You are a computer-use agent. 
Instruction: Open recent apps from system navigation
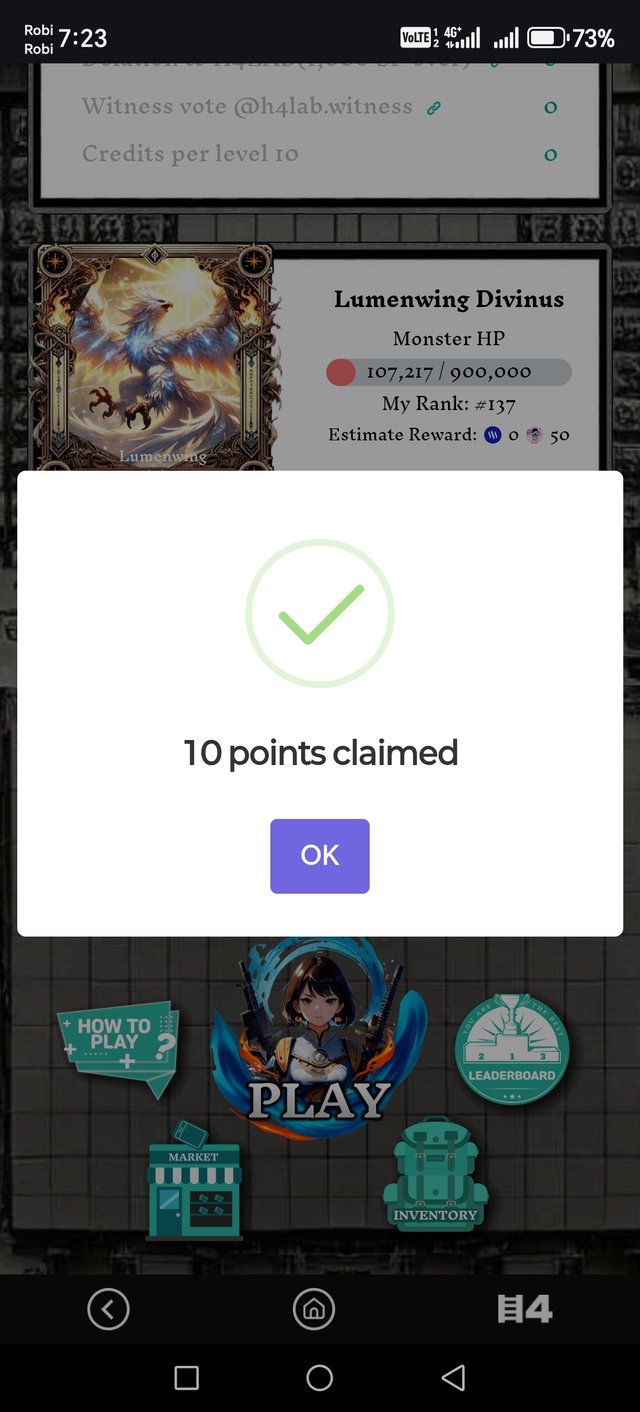tap(186, 1378)
